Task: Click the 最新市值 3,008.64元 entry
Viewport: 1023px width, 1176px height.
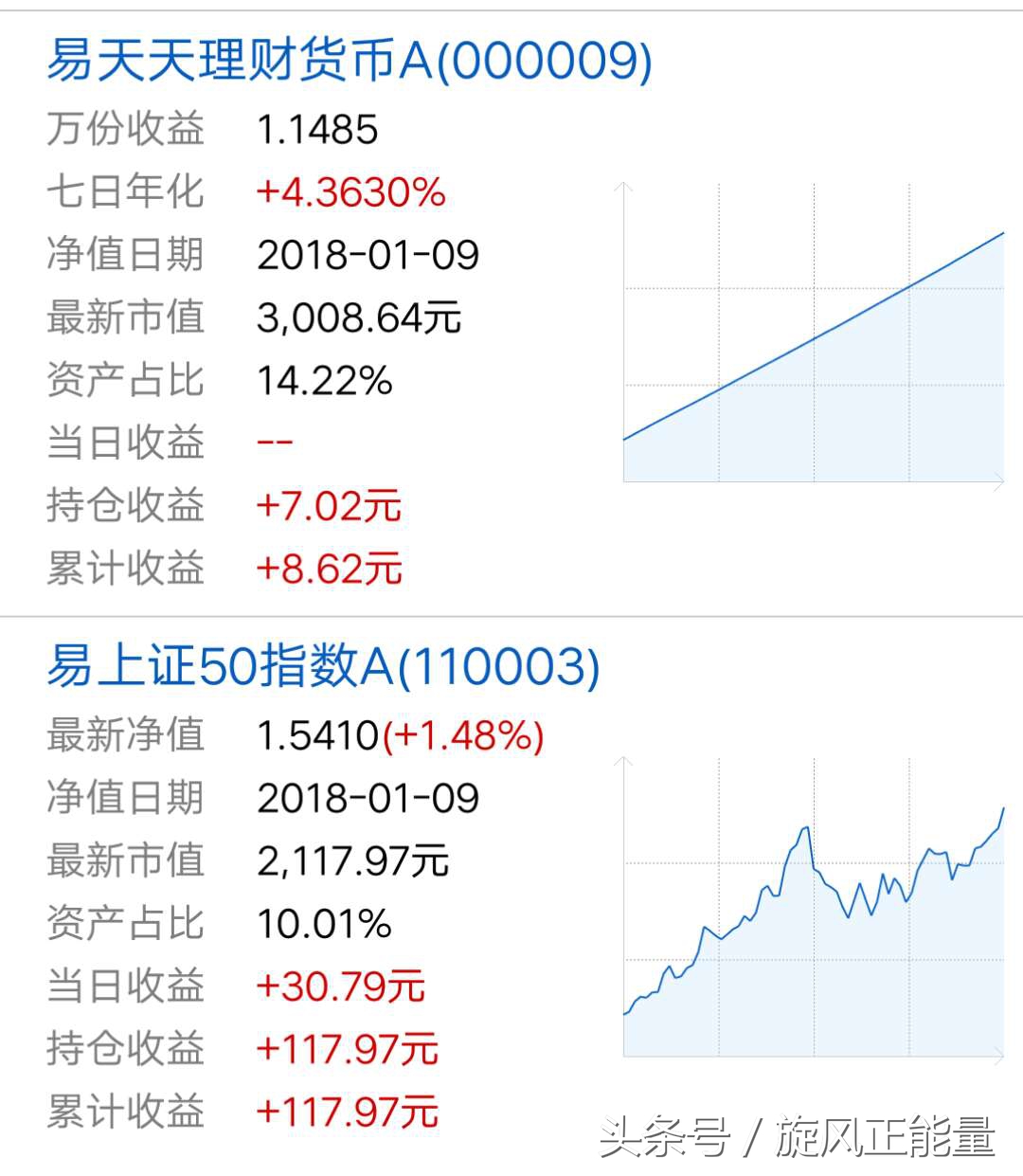Action: [360, 318]
